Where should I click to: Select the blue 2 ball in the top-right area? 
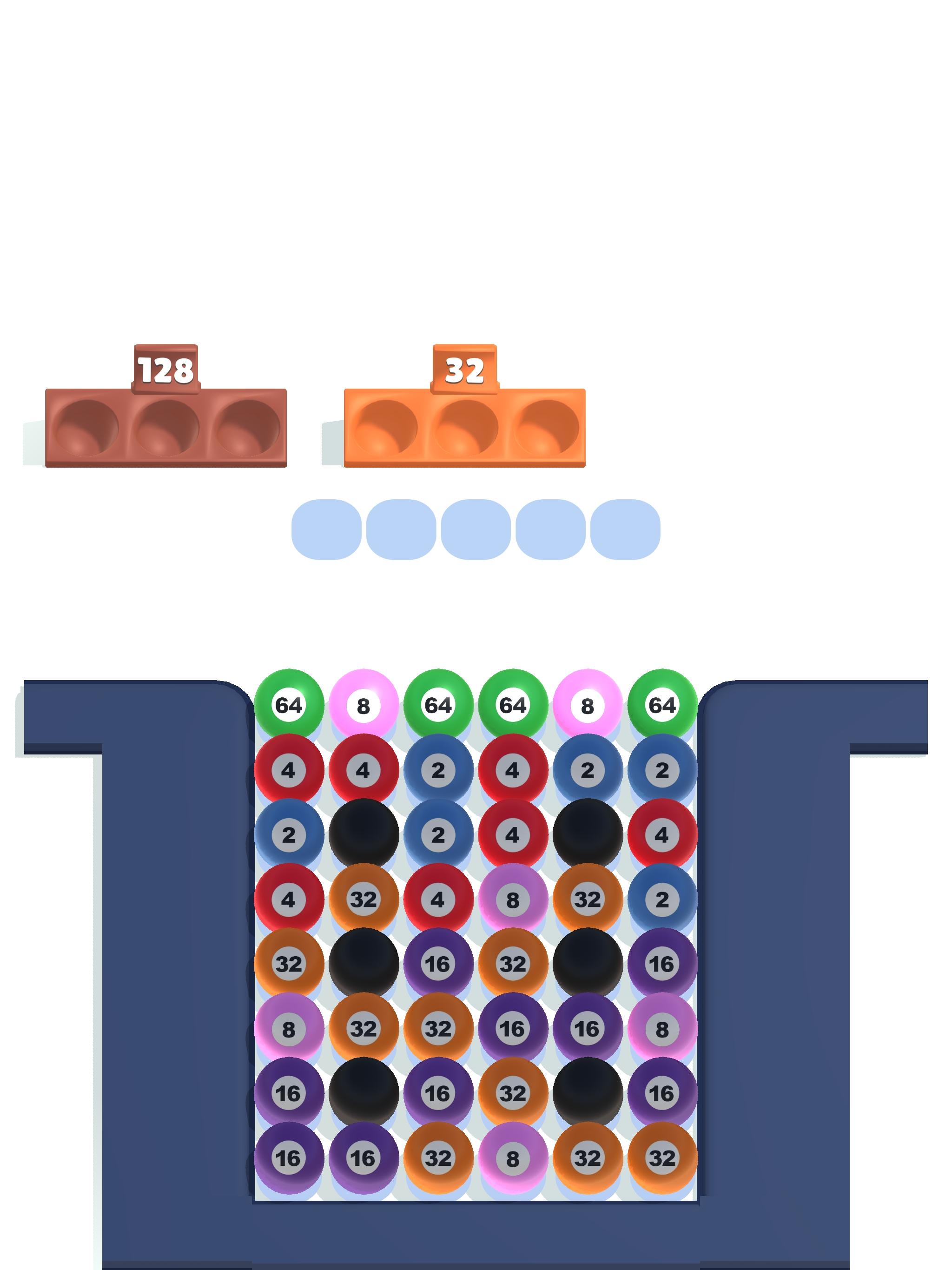click(663, 769)
